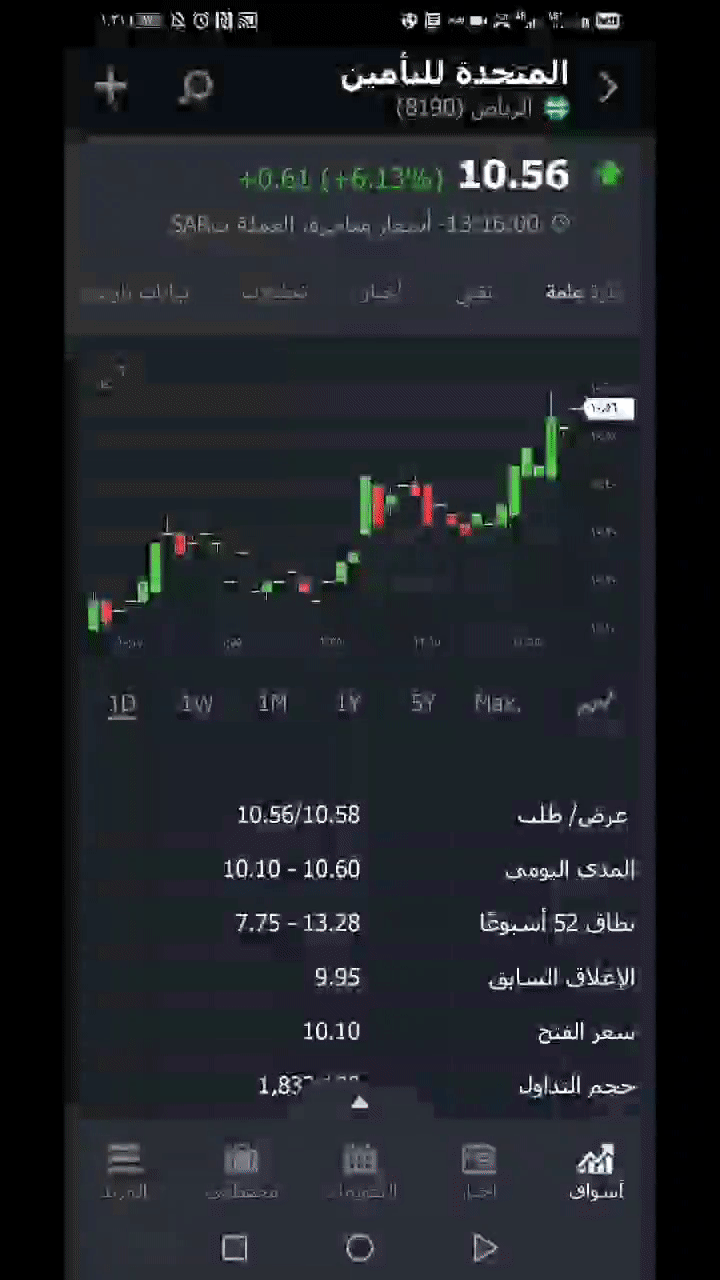This screenshot has width=720, height=1280.
Task: Open the التقويمات (Calendars) bottom tab
Action: (x=361, y=1172)
